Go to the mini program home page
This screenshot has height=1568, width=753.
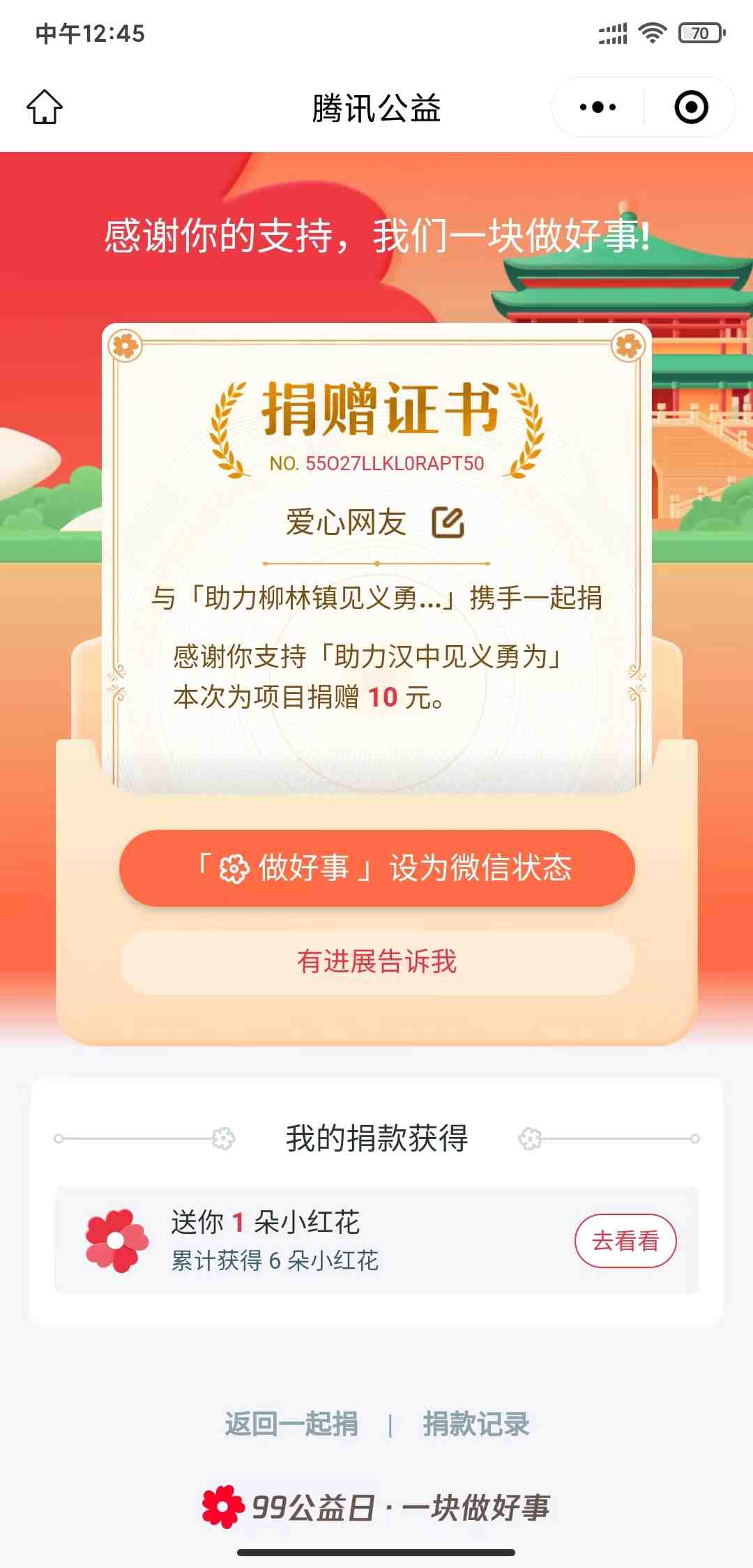[x=45, y=107]
